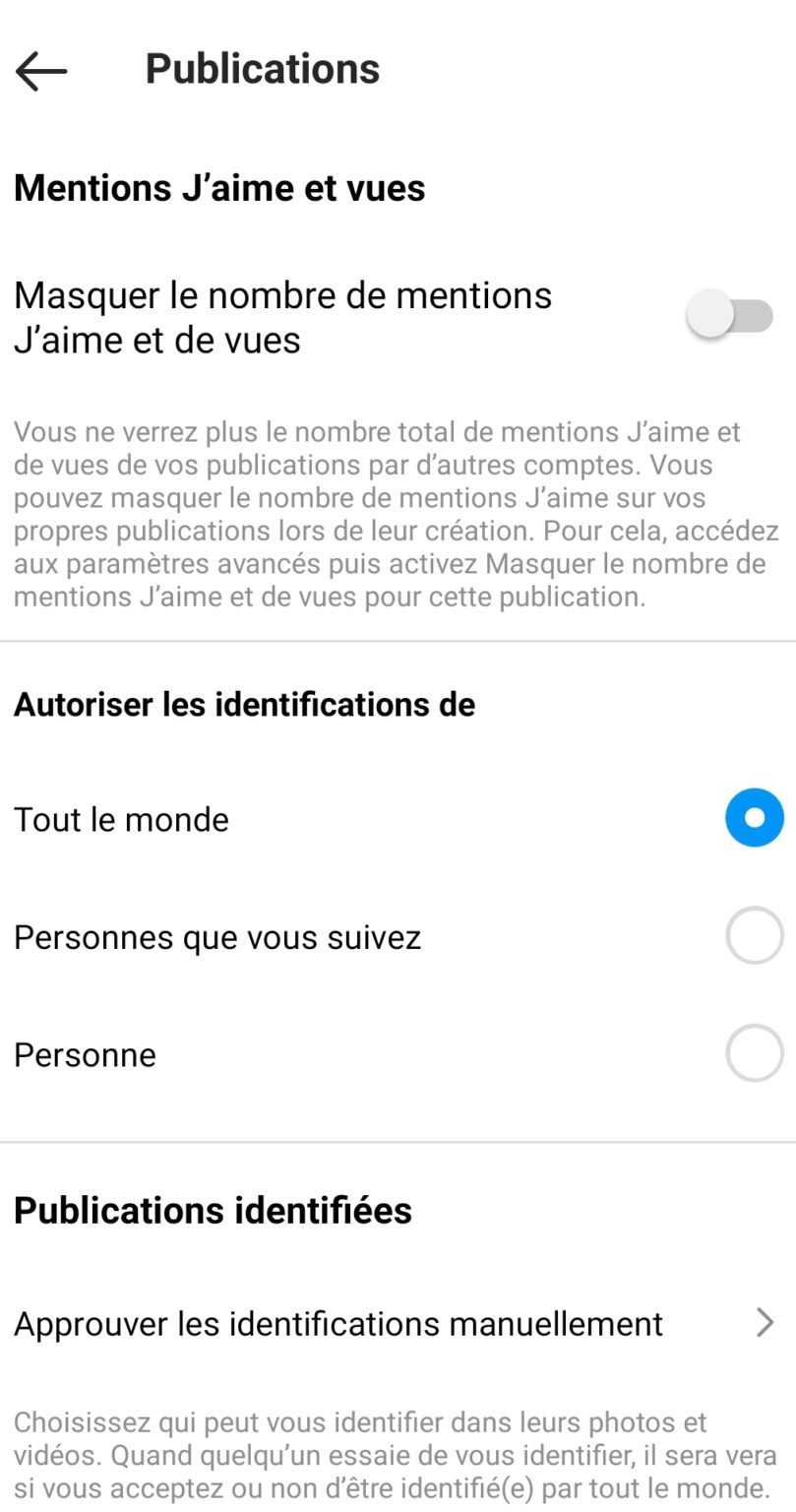Enable Masquer le nombre de mentions J'aime toggle

(730, 317)
